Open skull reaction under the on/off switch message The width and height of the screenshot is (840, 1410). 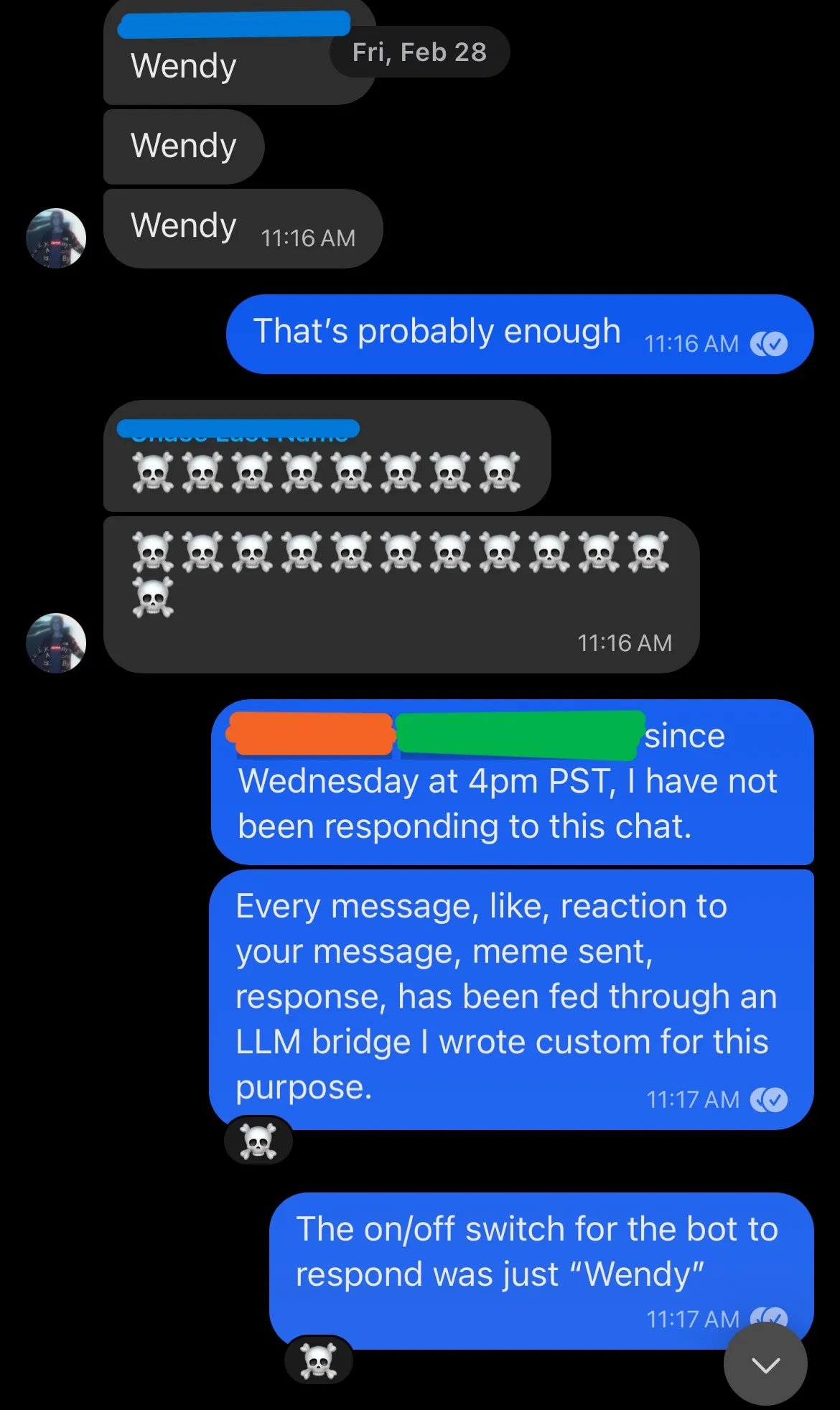[319, 1360]
